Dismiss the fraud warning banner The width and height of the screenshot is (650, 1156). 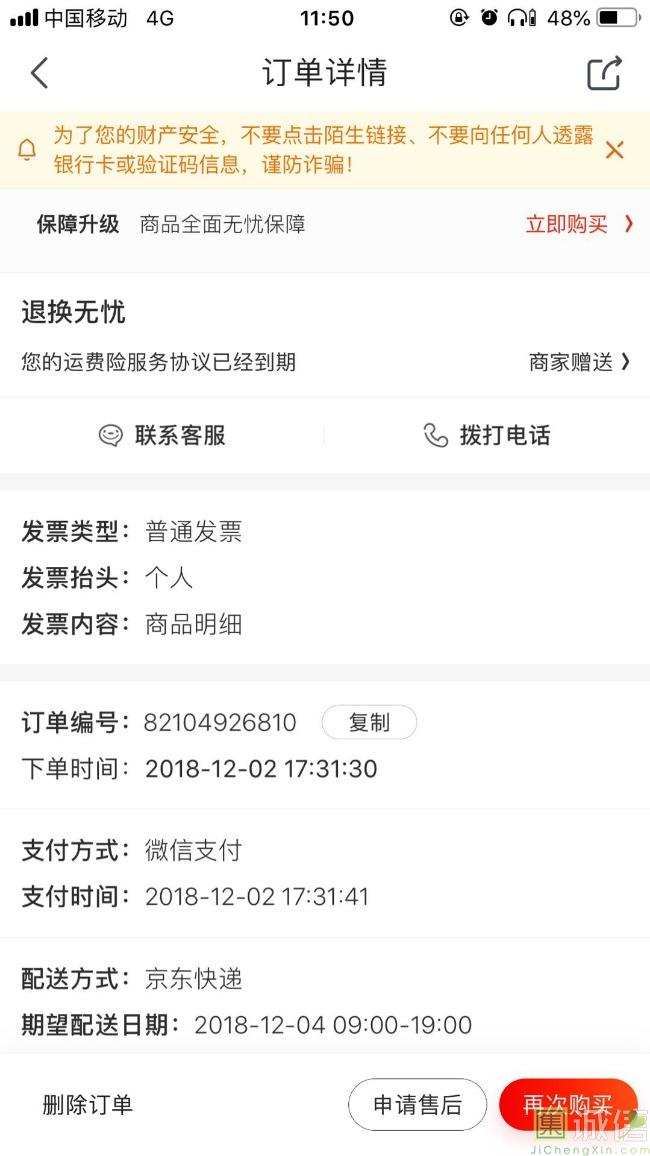614,150
